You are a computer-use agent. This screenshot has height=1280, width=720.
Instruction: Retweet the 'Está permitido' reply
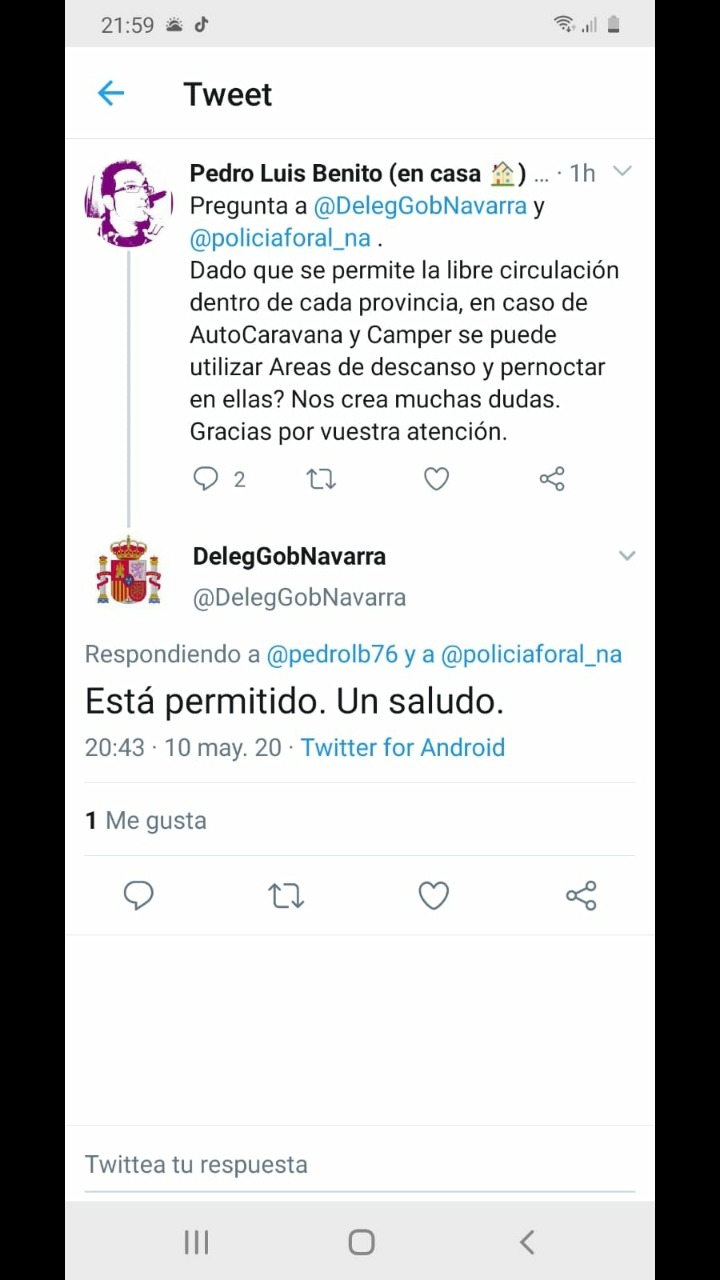pyautogui.click(x=286, y=895)
